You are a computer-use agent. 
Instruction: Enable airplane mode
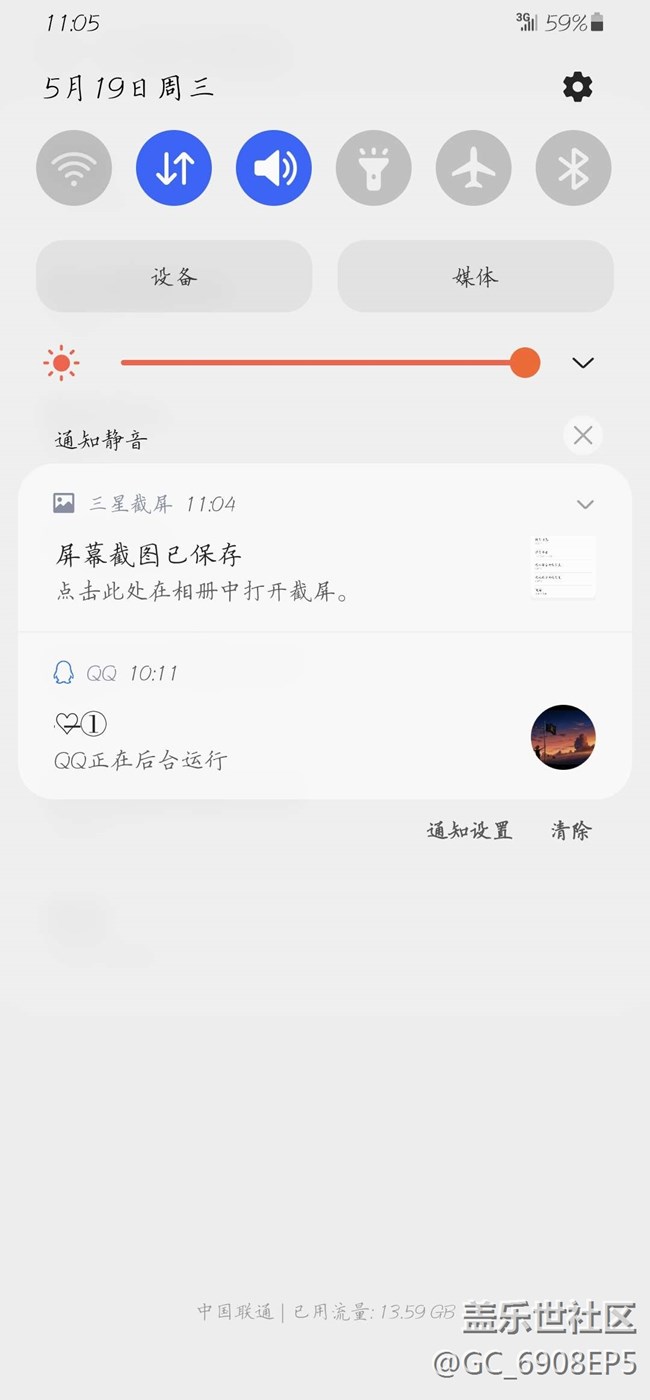tap(474, 168)
